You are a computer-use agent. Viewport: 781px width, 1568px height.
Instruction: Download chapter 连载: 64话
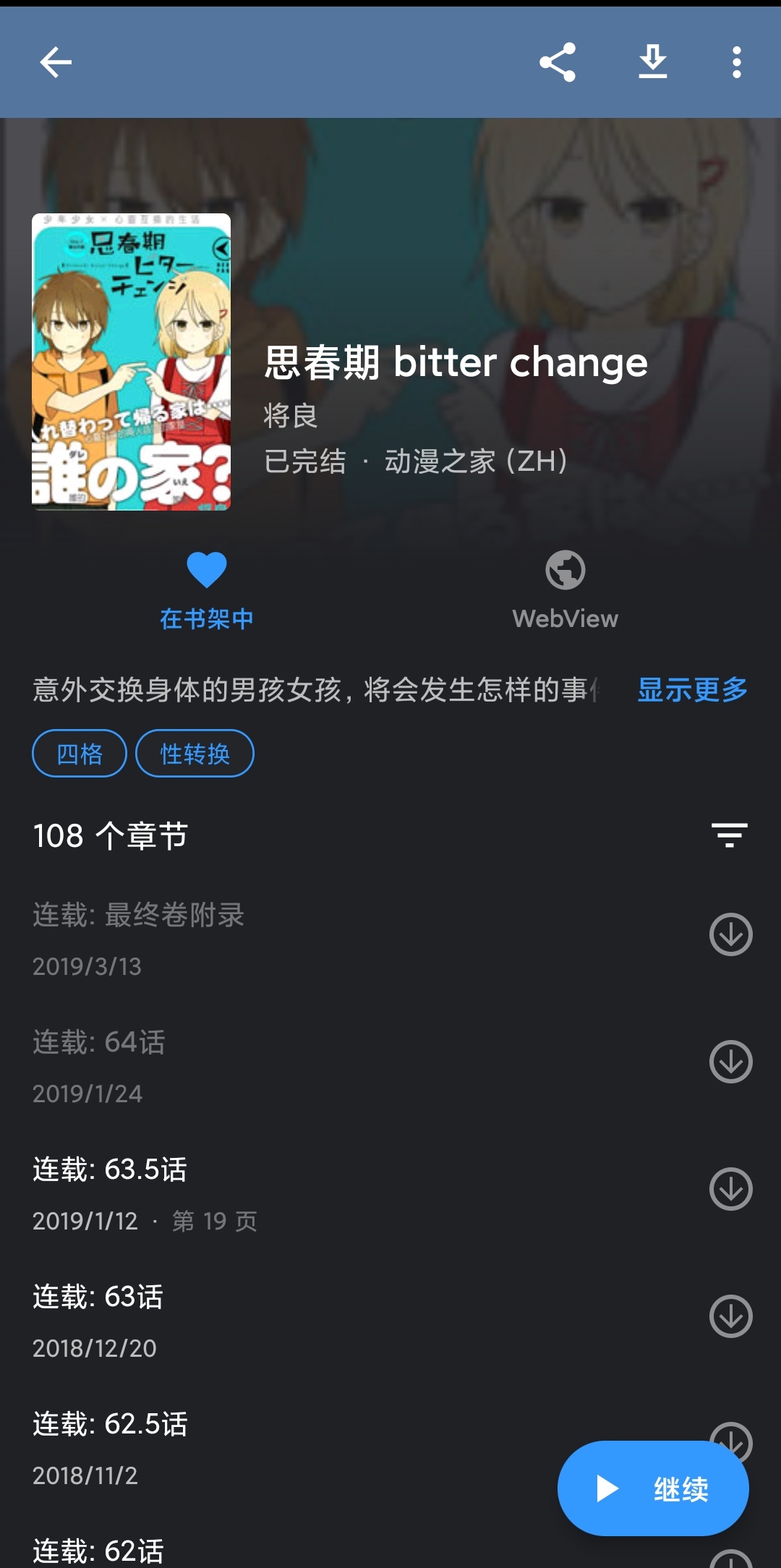point(730,1062)
